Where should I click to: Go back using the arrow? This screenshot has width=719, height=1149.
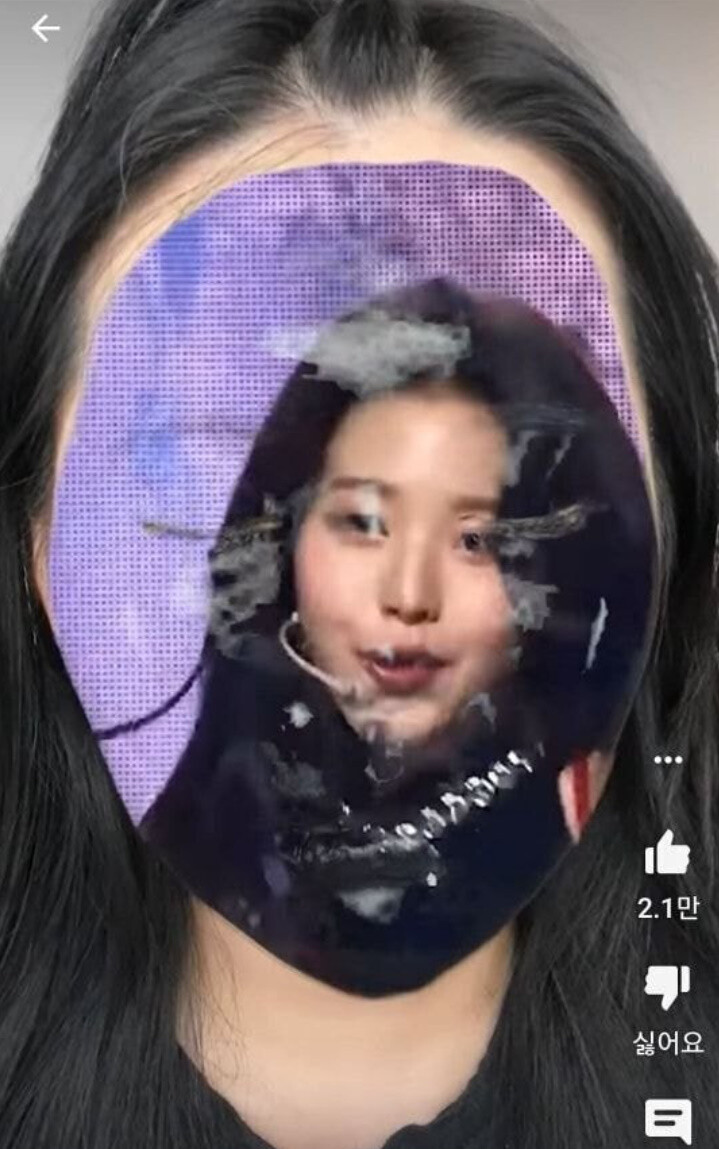coord(45,29)
